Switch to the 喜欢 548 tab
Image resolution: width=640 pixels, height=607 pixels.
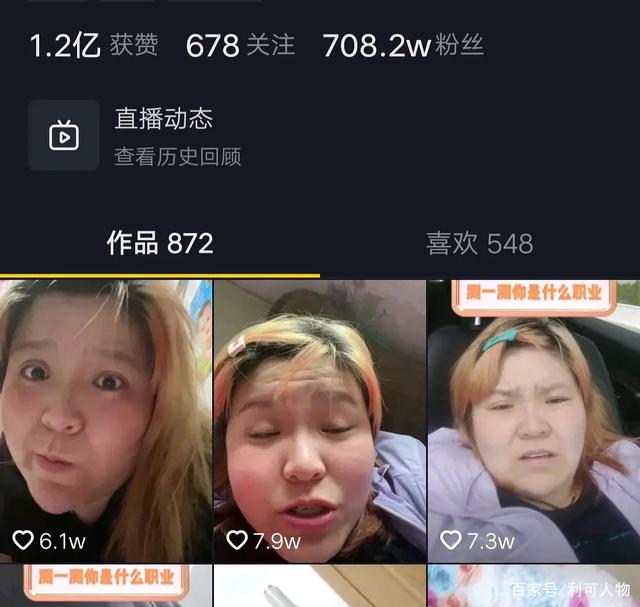479,243
